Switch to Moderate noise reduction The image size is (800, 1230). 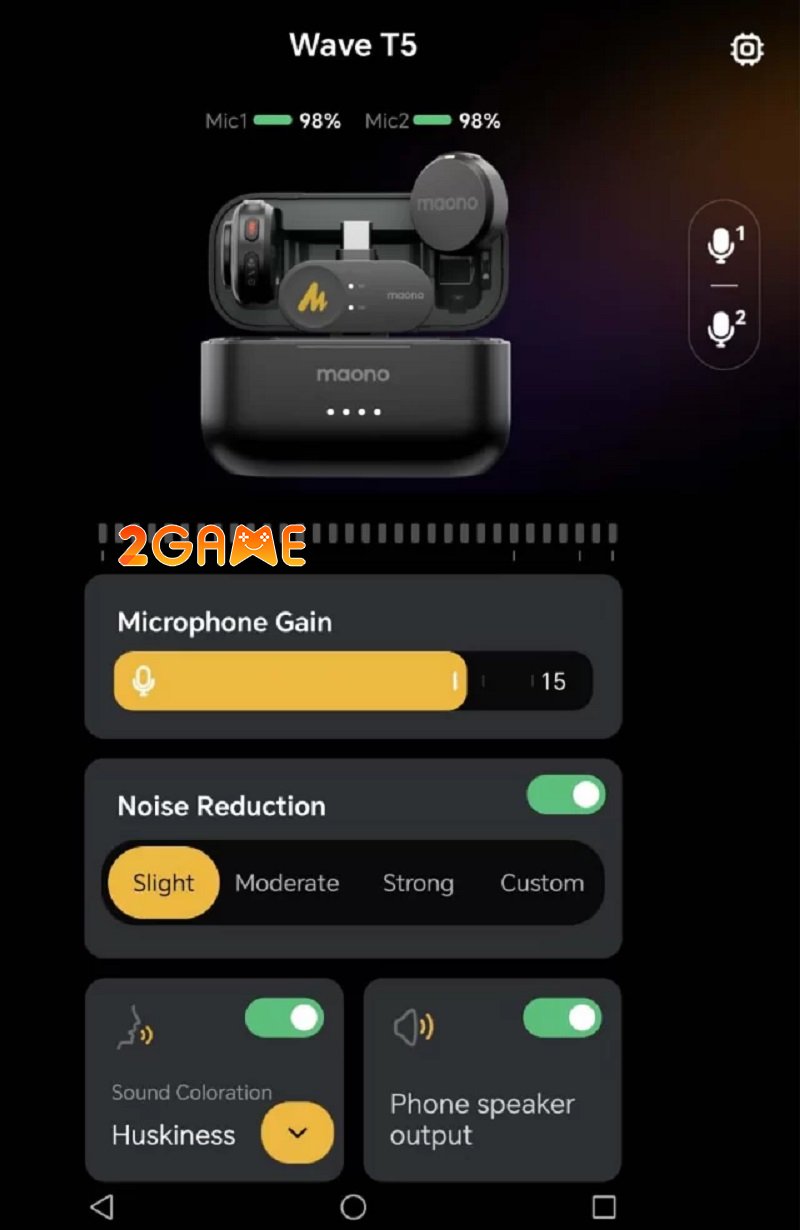pyautogui.click(x=287, y=883)
